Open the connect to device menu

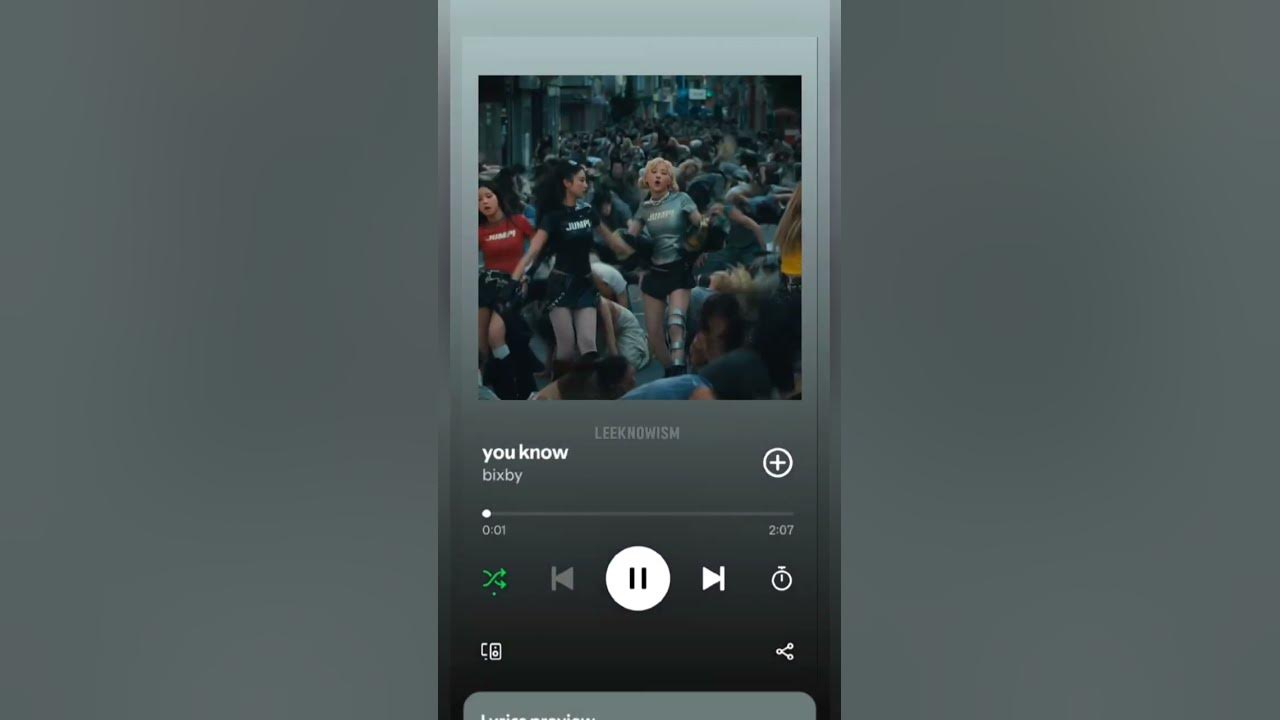pyautogui.click(x=491, y=652)
